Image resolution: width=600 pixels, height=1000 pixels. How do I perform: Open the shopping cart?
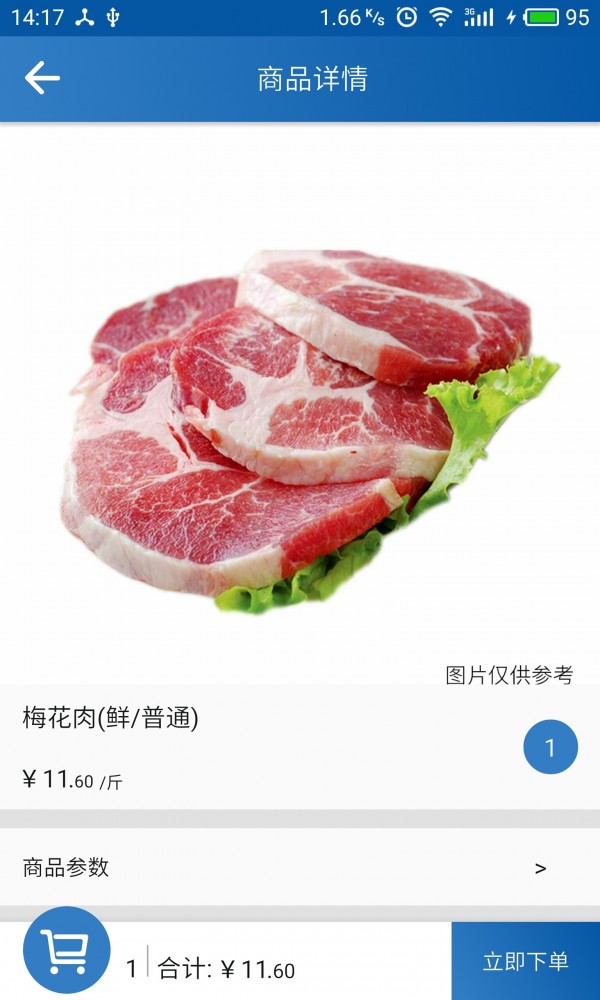tap(66, 949)
